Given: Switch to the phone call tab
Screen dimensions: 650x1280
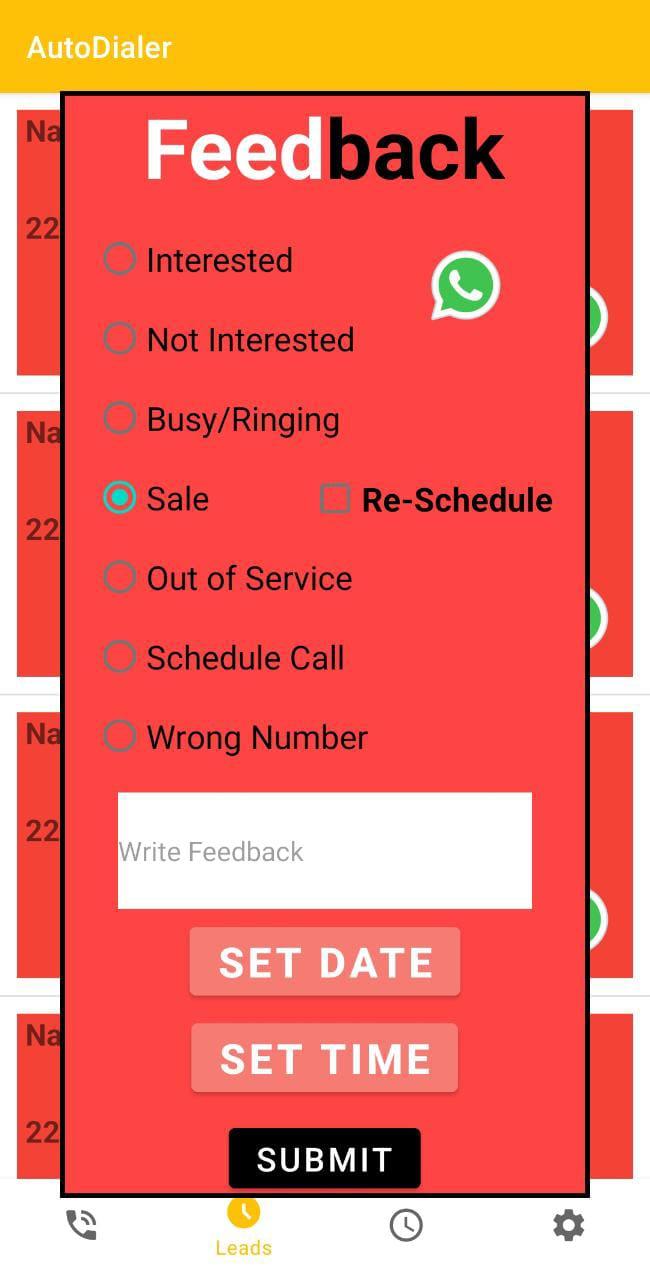Looking at the screenshot, I should [81, 1225].
